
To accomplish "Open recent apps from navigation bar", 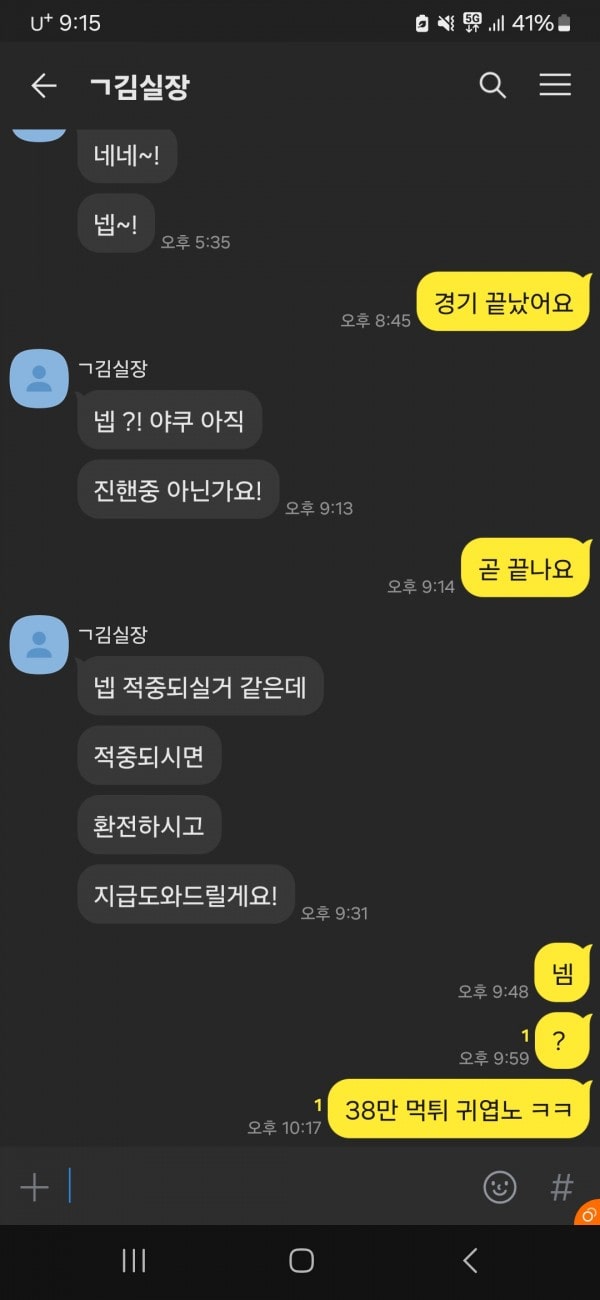I will tap(133, 1260).
